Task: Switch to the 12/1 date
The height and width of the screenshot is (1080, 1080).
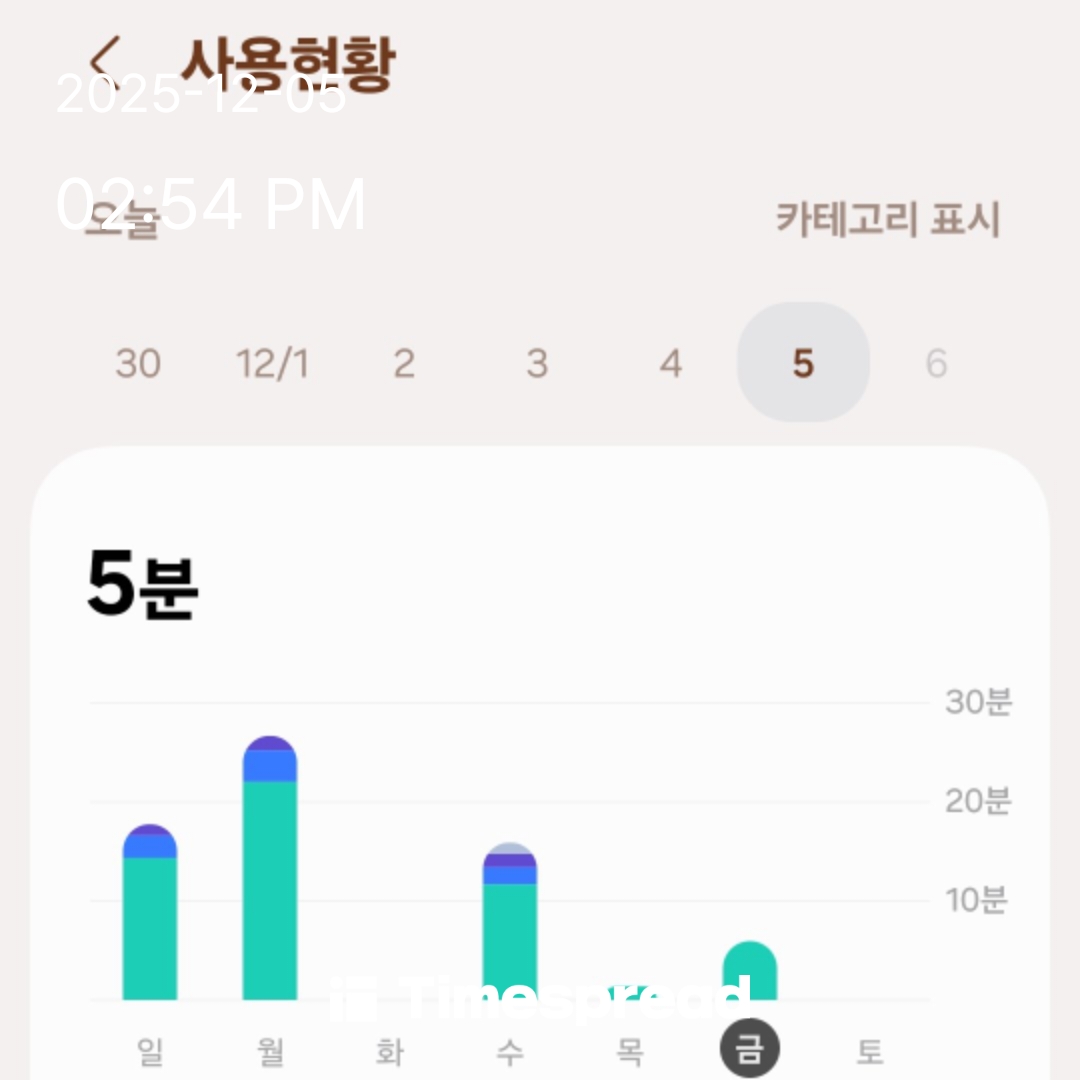Action: [x=272, y=363]
